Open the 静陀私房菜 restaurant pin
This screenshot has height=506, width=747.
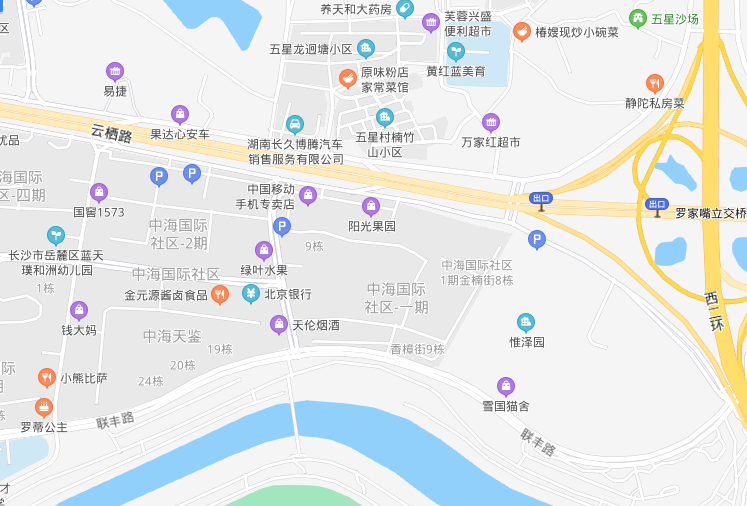655,83
